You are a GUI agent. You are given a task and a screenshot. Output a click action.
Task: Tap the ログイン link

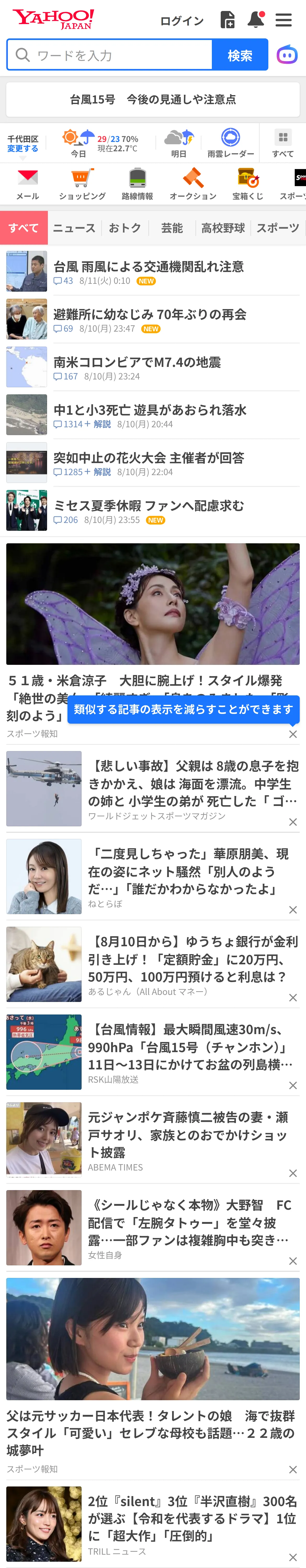pyautogui.click(x=182, y=21)
